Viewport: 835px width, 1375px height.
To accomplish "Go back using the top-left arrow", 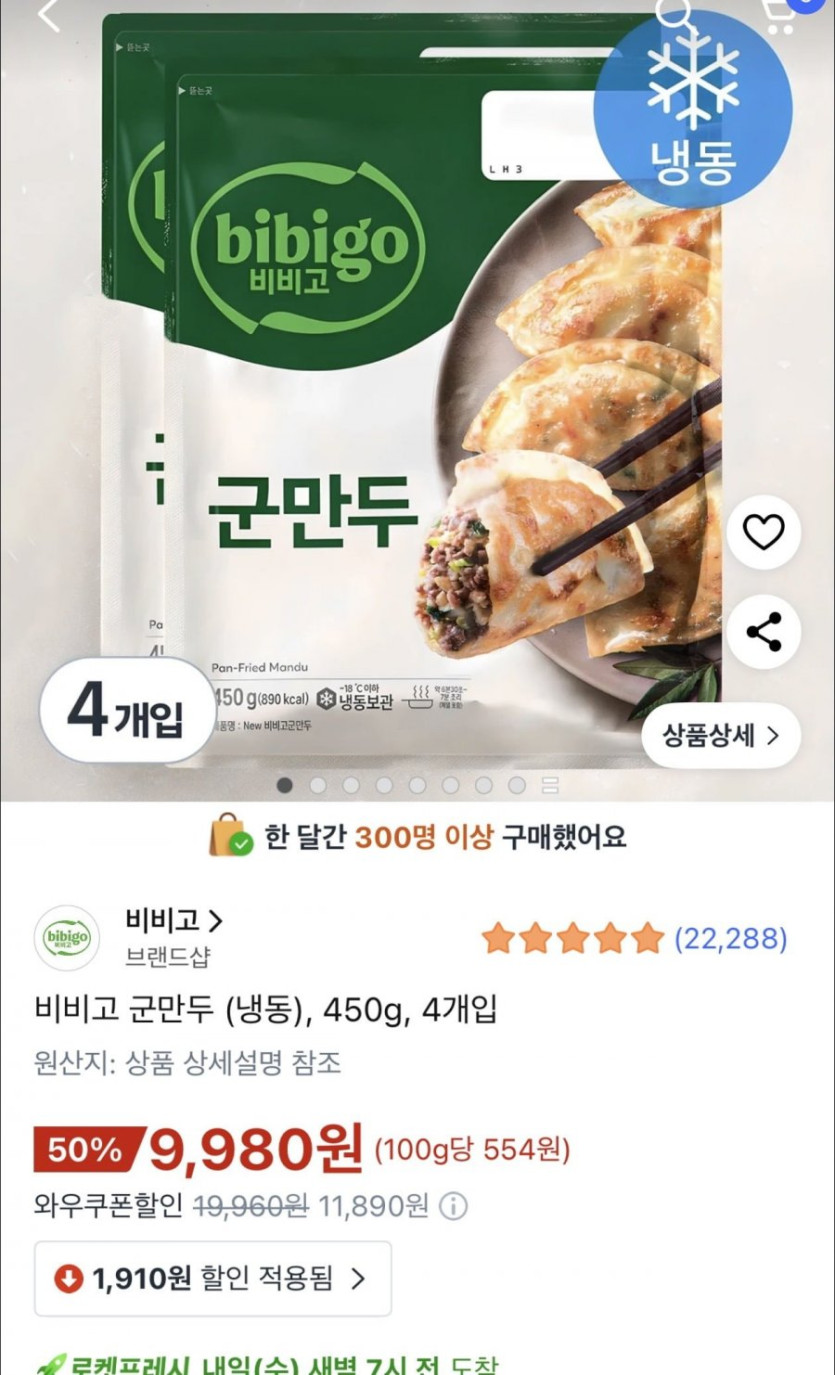I will point(48,15).
